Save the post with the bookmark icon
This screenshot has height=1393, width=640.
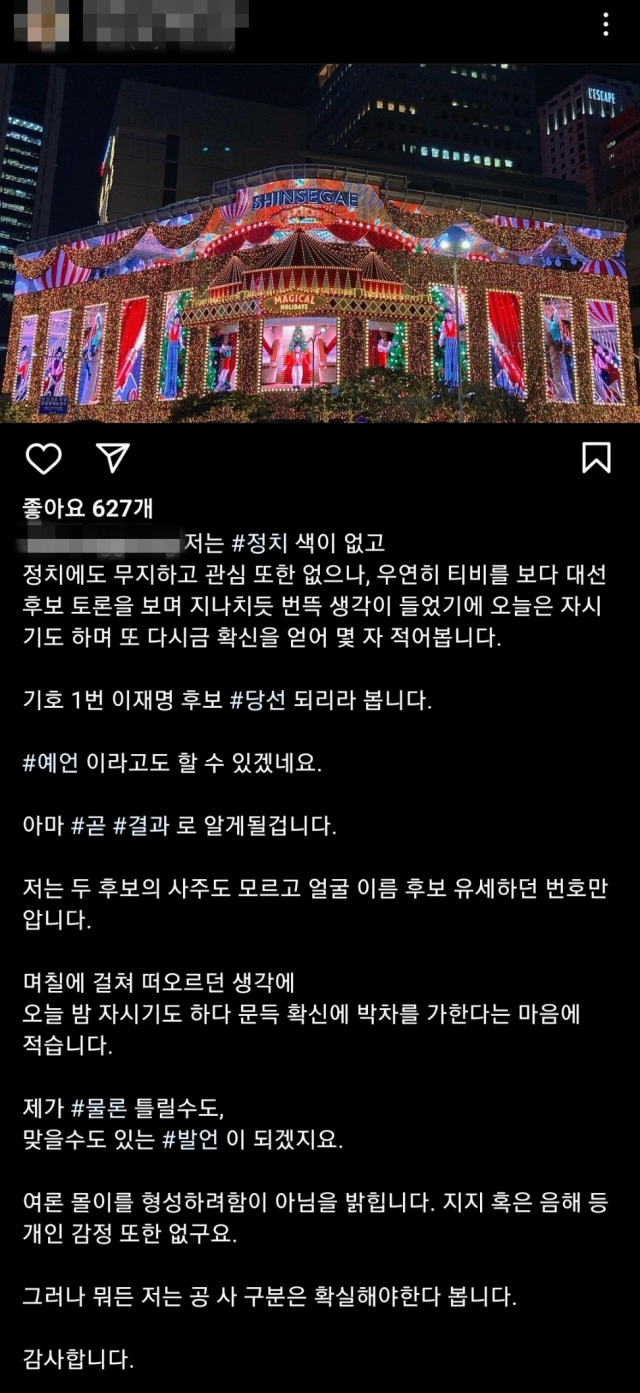596,458
